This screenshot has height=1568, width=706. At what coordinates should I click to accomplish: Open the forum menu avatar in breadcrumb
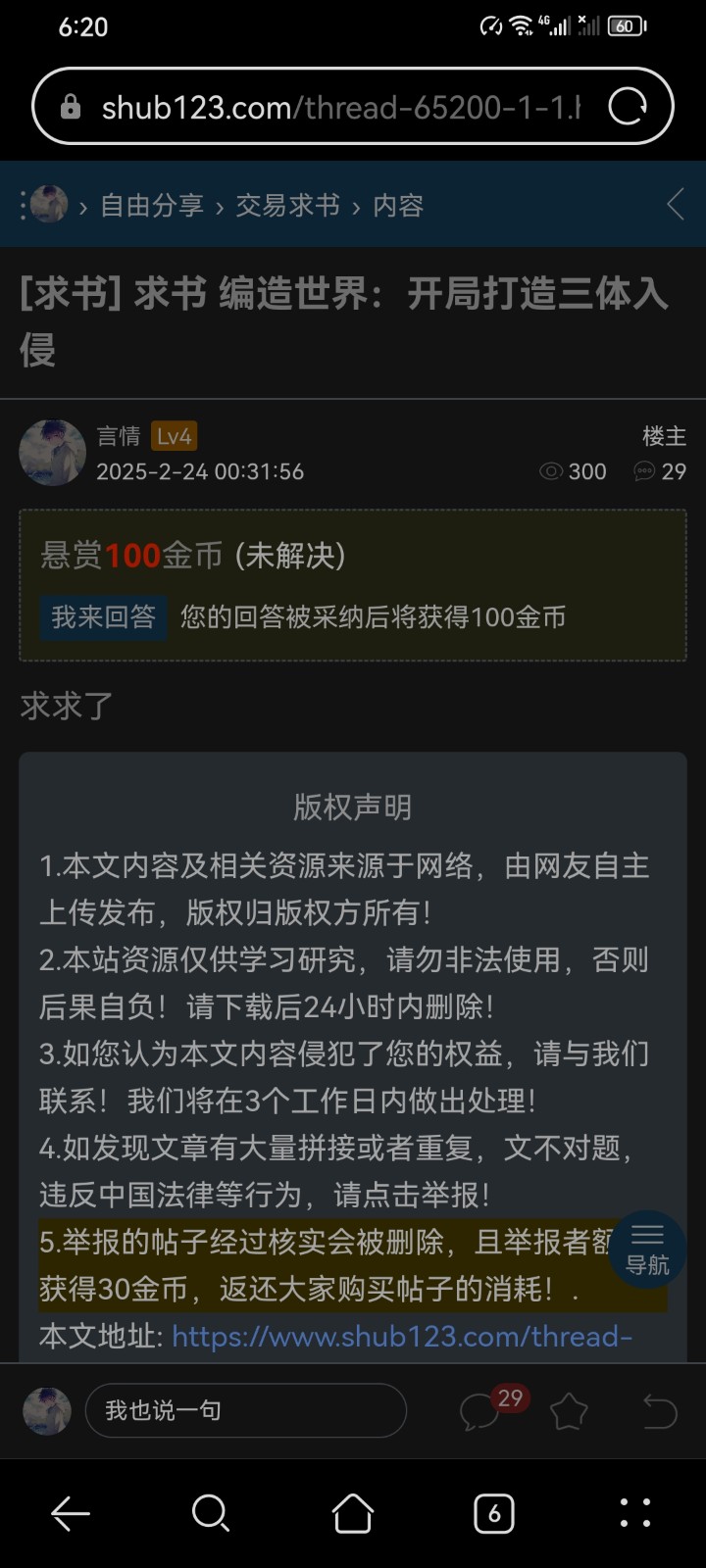tap(48, 205)
